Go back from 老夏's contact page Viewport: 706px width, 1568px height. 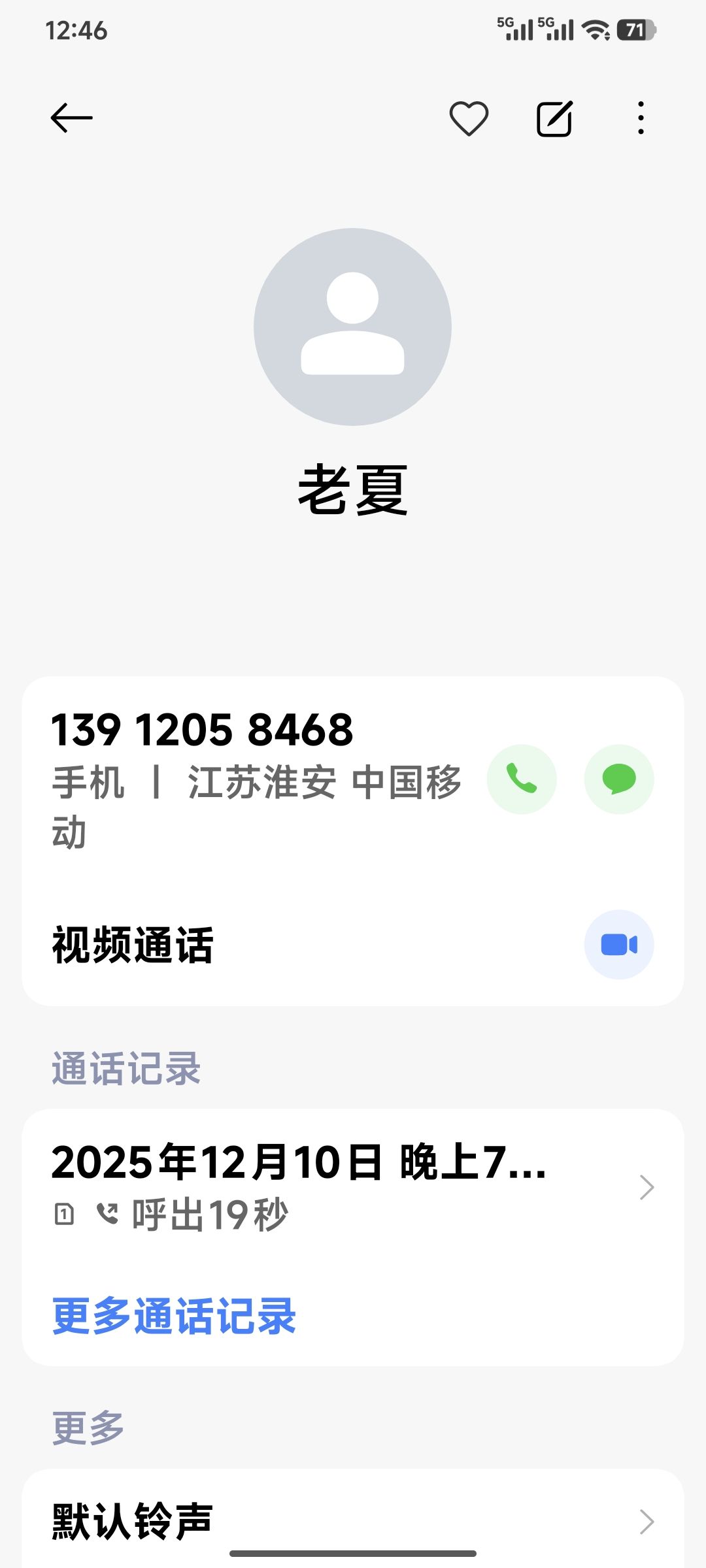tap(71, 118)
